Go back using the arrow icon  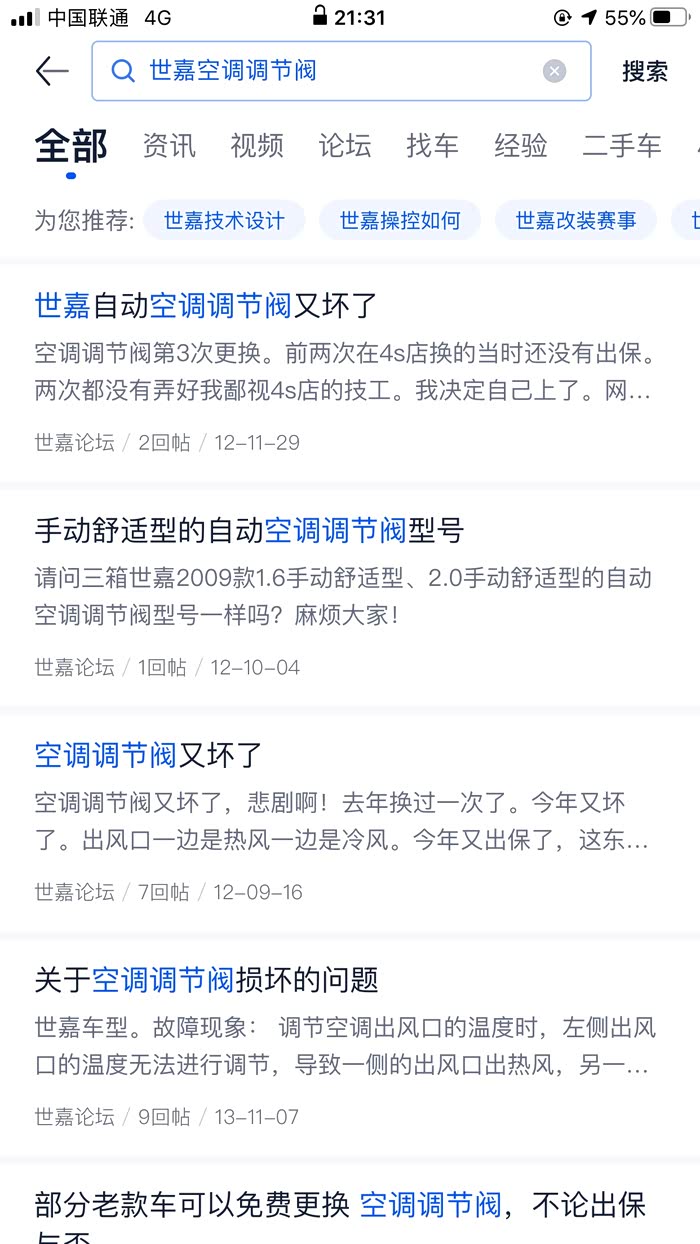point(52,71)
